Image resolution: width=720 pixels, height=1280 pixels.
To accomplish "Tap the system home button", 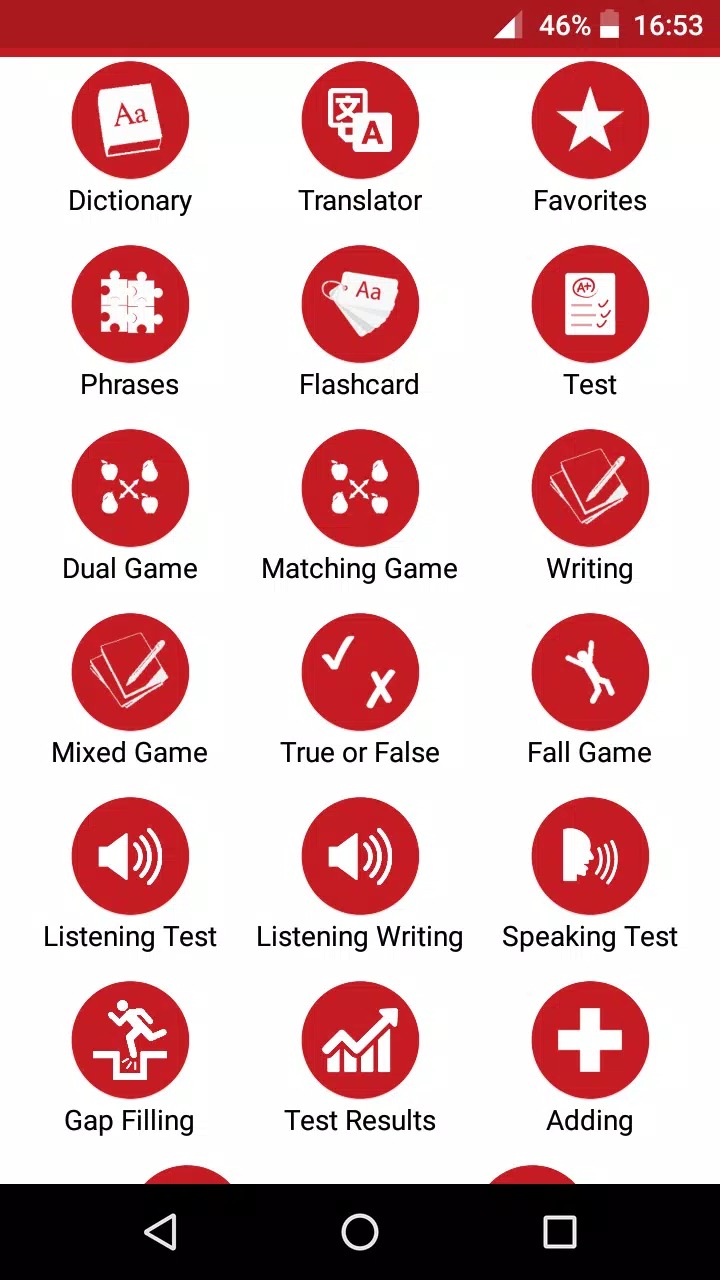I will 360,1232.
